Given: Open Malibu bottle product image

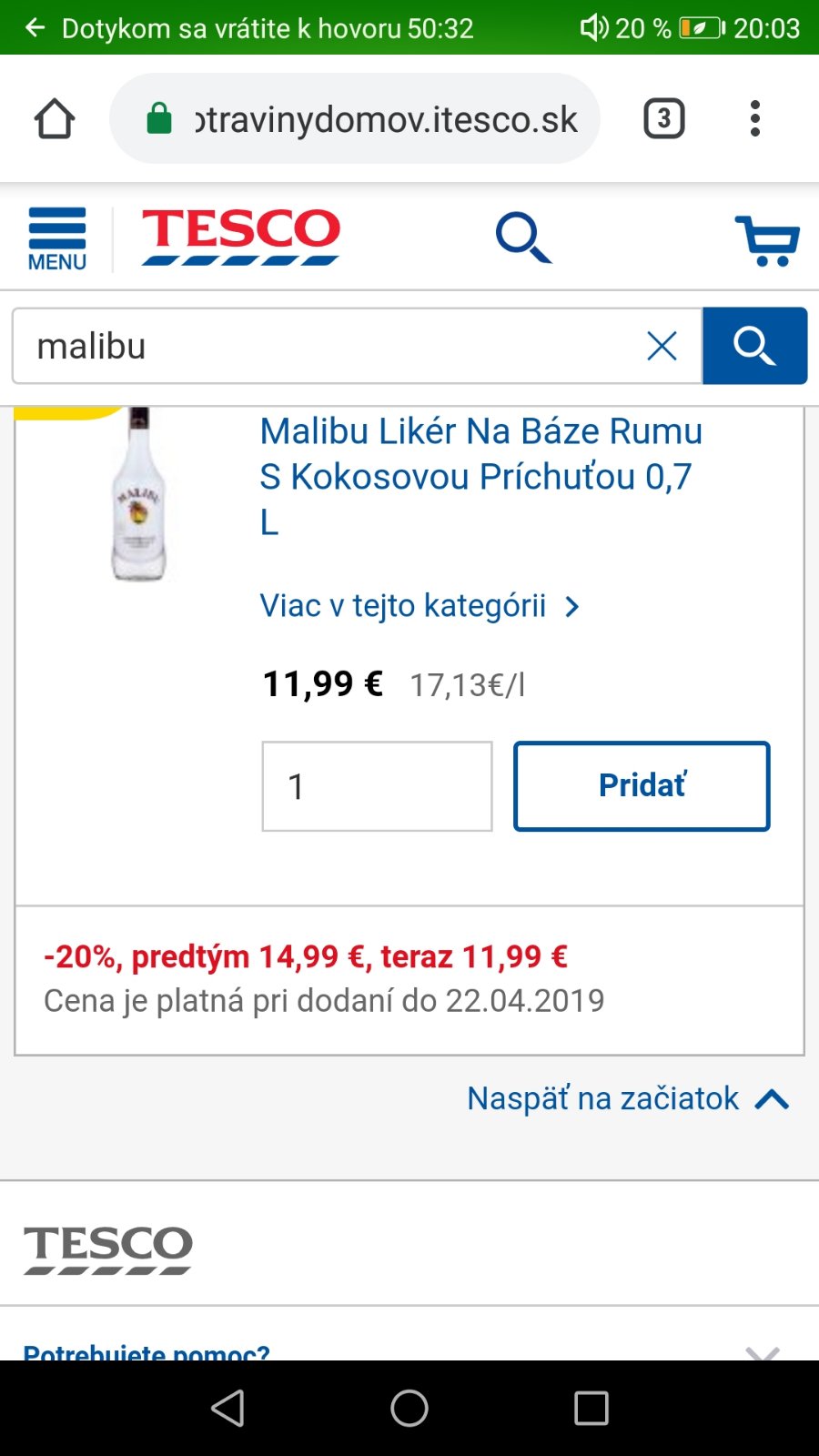Looking at the screenshot, I should (x=139, y=496).
